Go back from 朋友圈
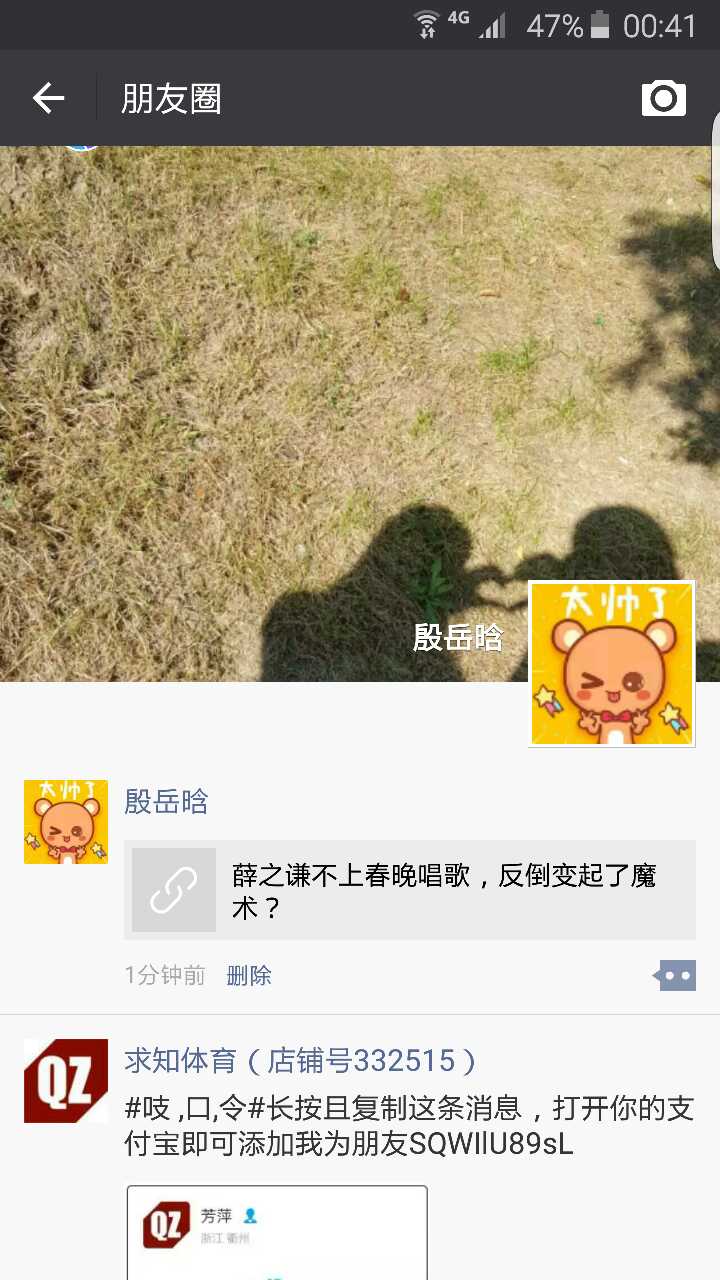 click(48, 98)
